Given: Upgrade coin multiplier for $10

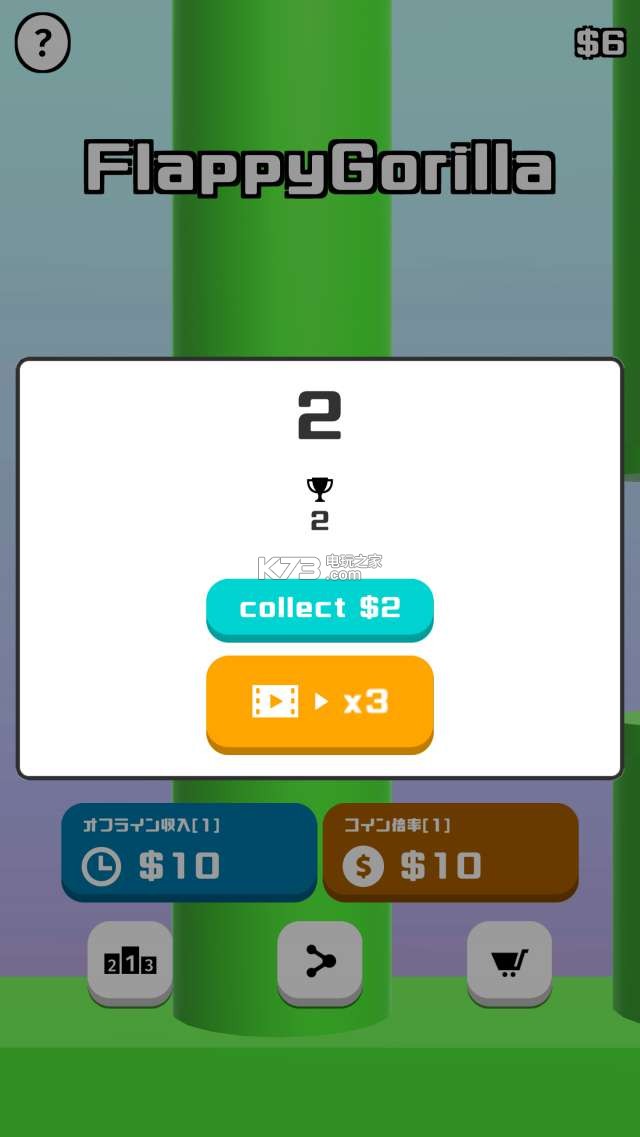Looking at the screenshot, I should click(450, 850).
